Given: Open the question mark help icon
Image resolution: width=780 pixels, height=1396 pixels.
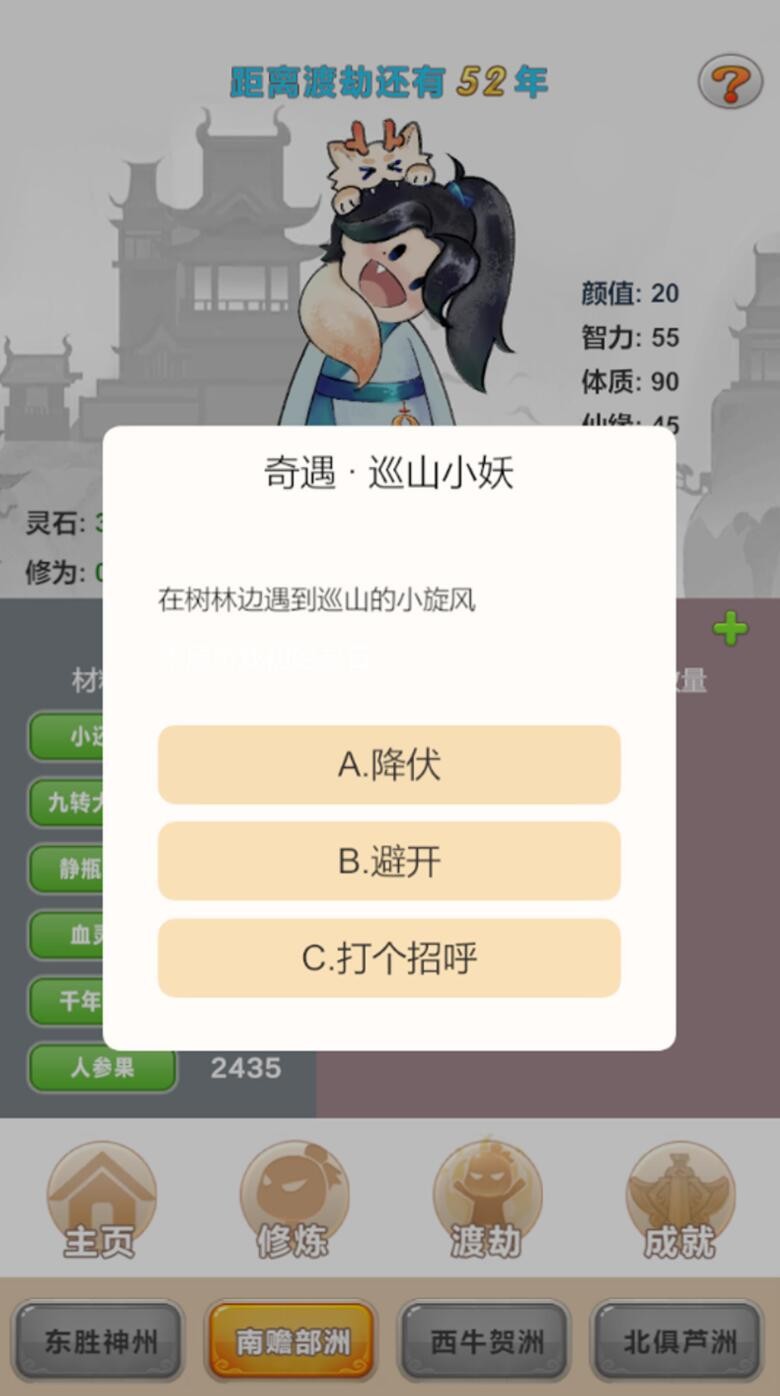Looking at the screenshot, I should pyautogui.click(x=730, y=82).
